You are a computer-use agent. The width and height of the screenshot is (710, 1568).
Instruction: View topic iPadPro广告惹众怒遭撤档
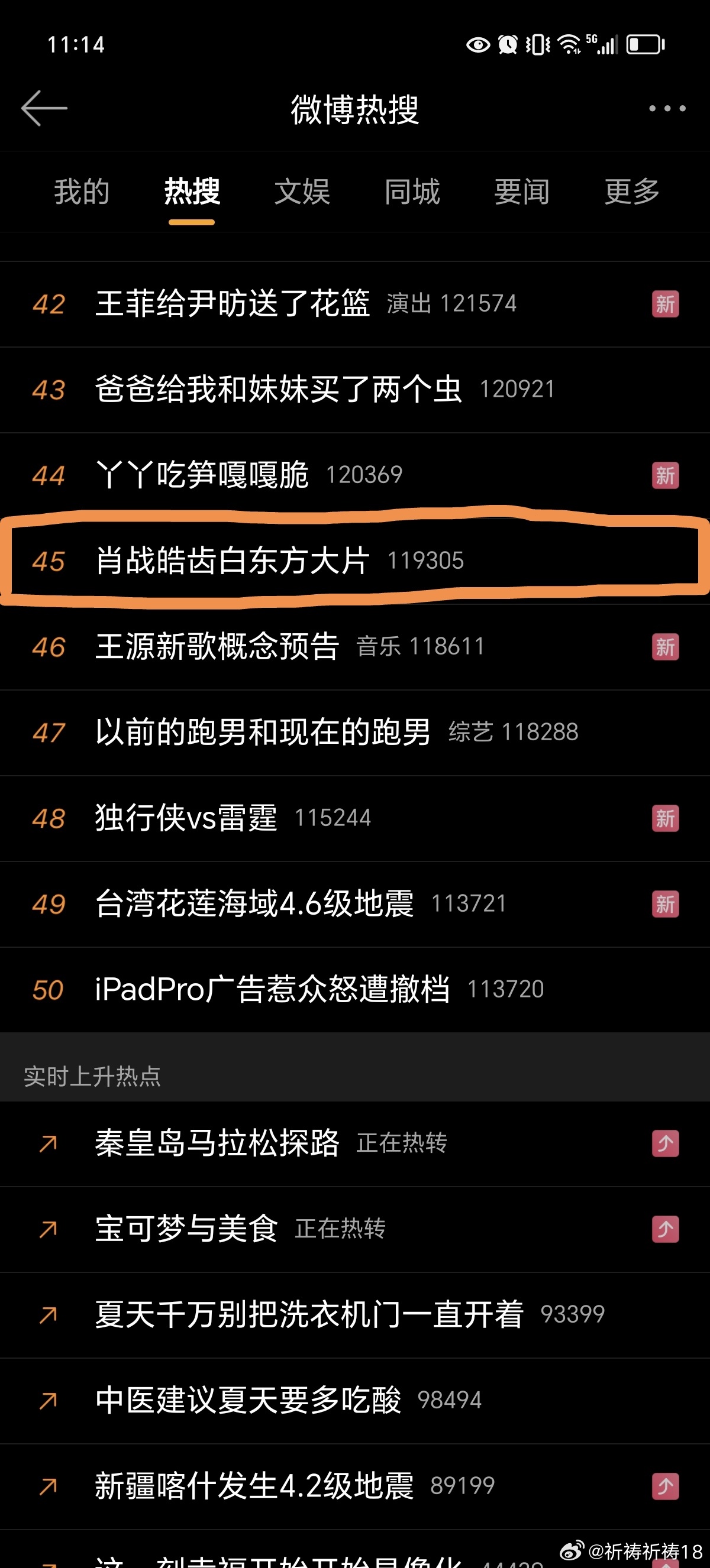pos(272,989)
